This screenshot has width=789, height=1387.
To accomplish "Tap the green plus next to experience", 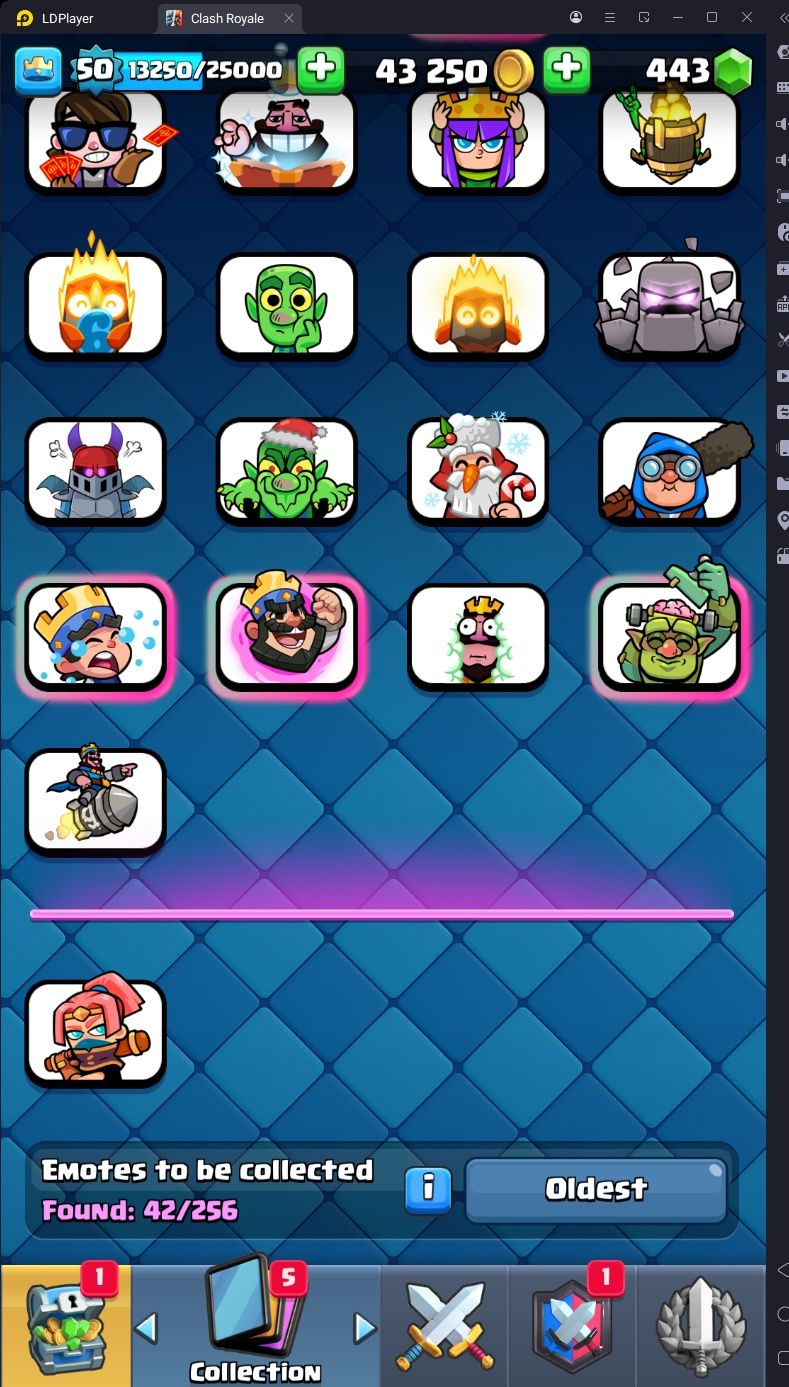I will click(321, 69).
